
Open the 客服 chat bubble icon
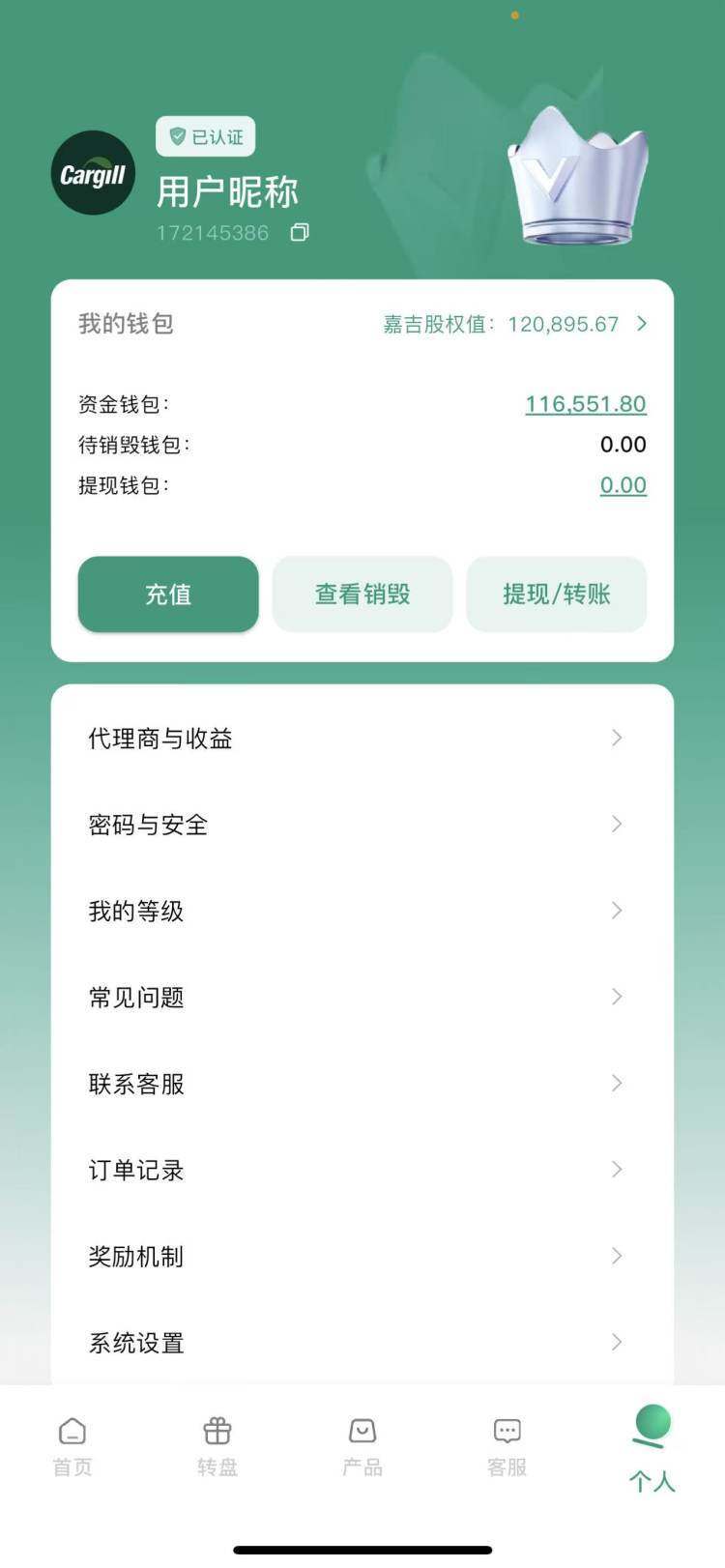506,1431
